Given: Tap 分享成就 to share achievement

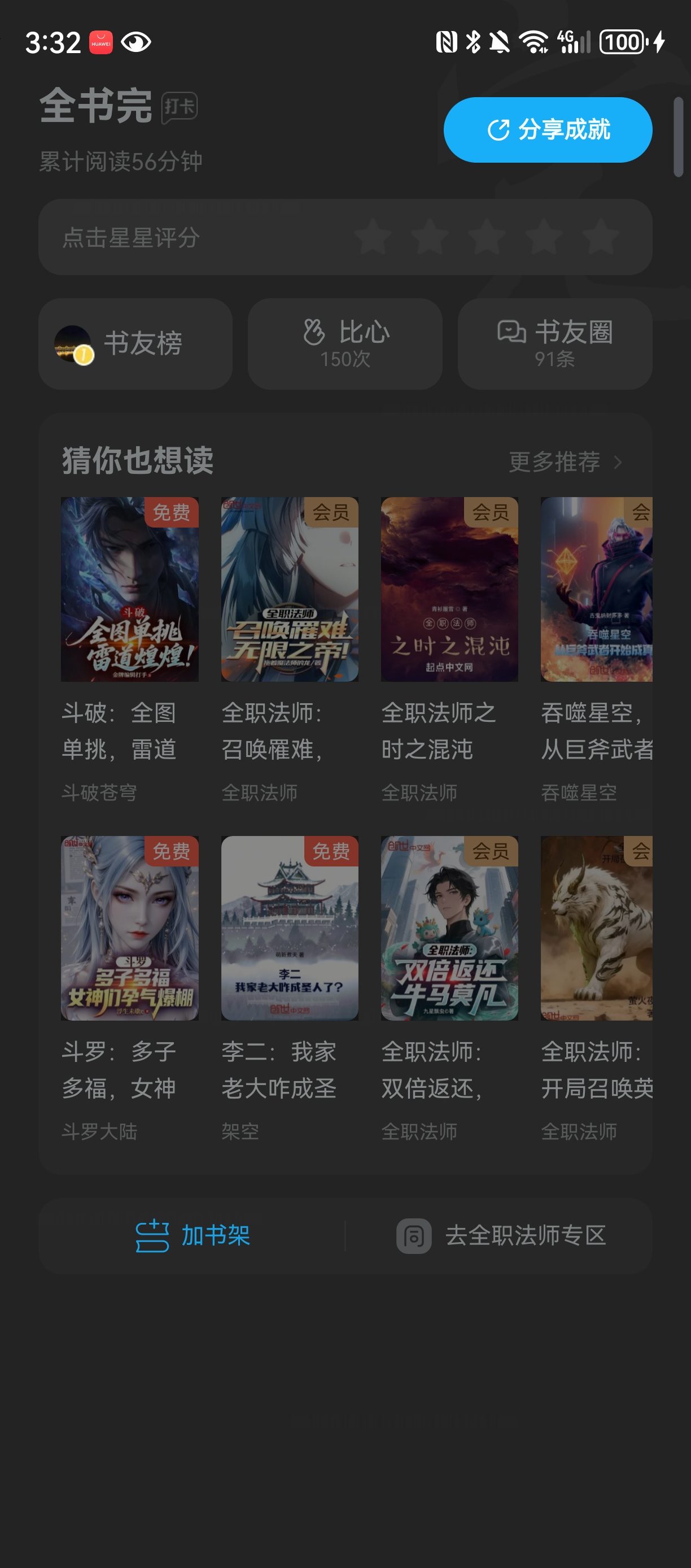Looking at the screenshot, I should point(548,130).
